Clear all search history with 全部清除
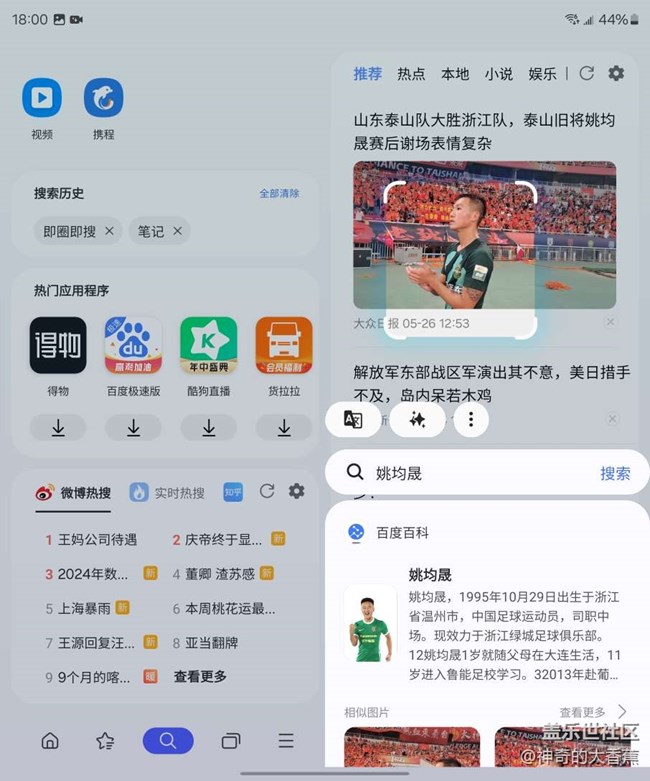 [279, 193]
